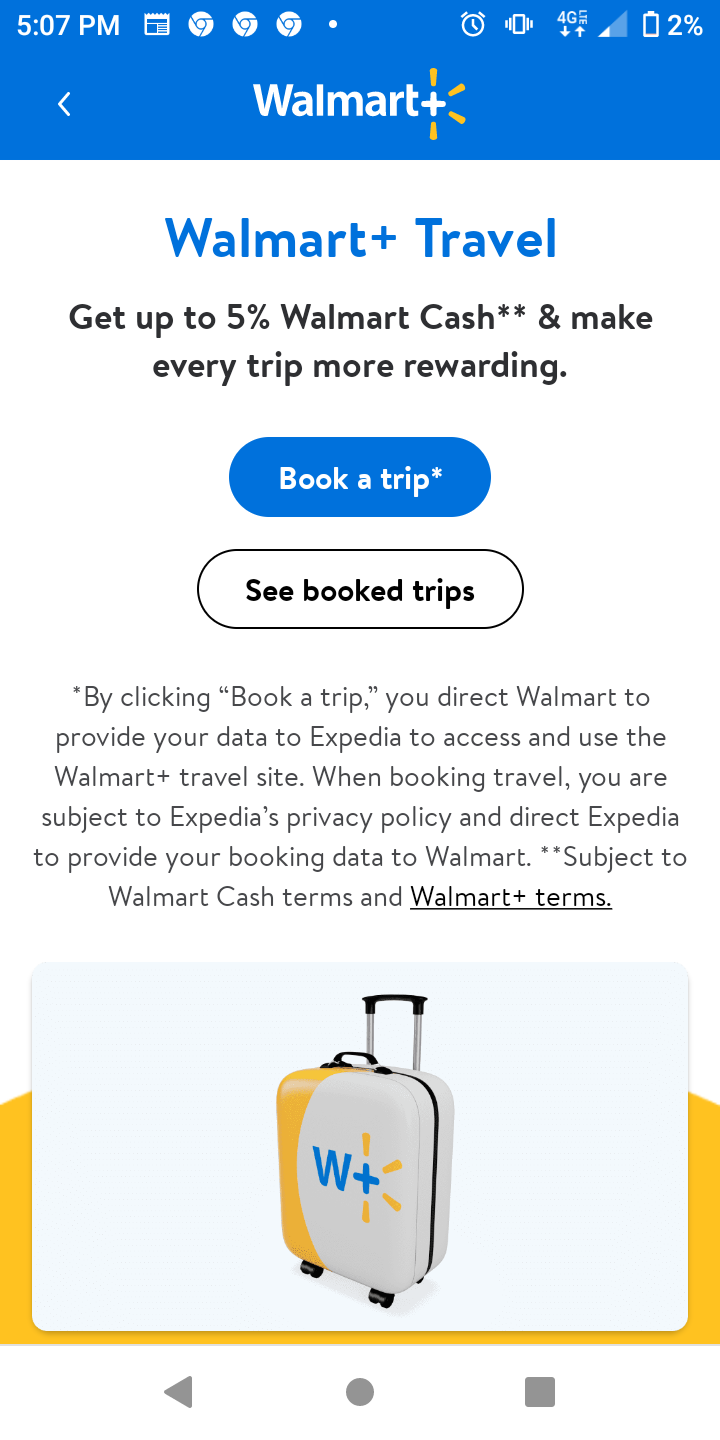Open recent apps with the square button
720x1440 pixels.
tap(540, 1391)
